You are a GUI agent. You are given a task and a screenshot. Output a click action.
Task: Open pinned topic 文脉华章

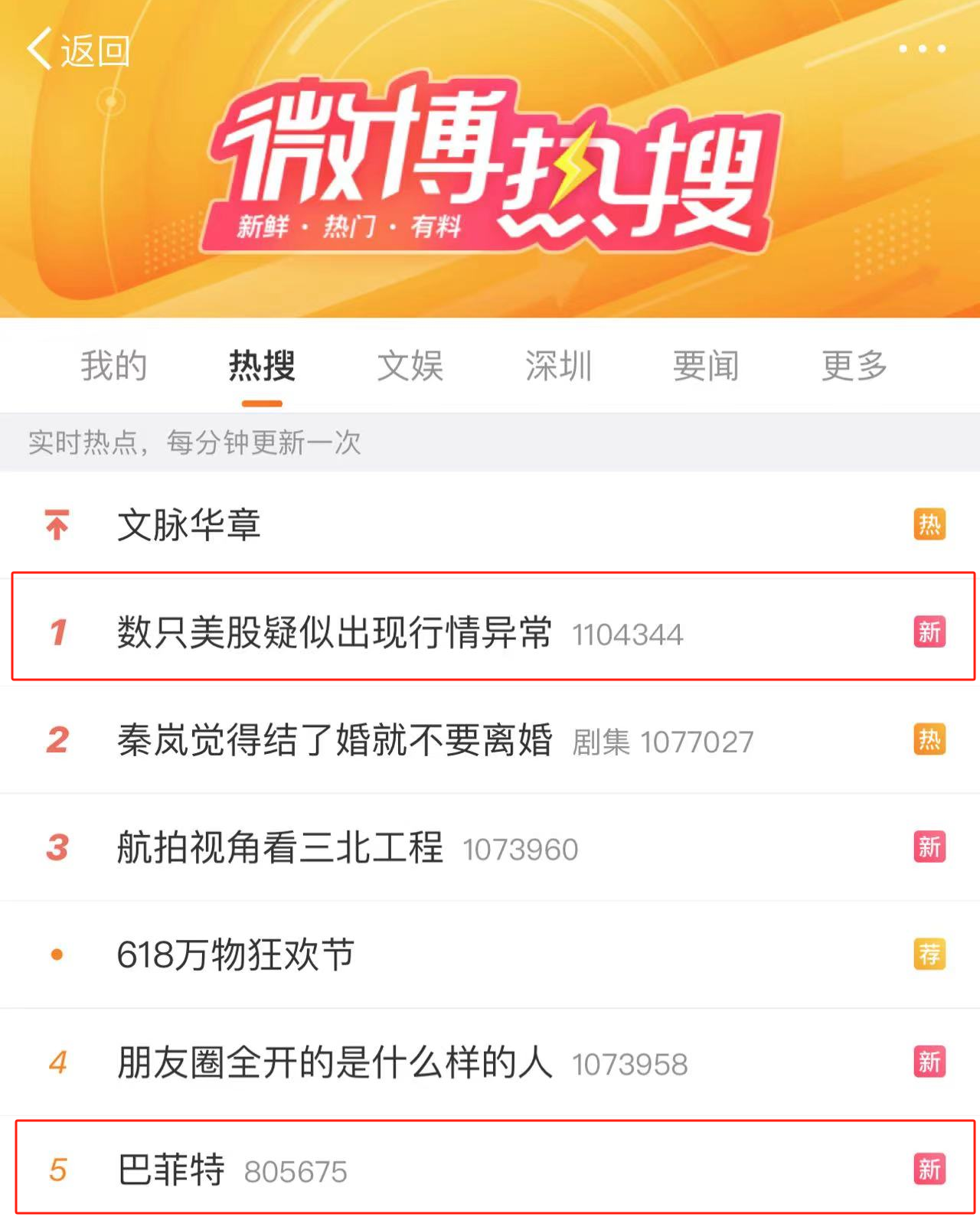tap(189, 525)
